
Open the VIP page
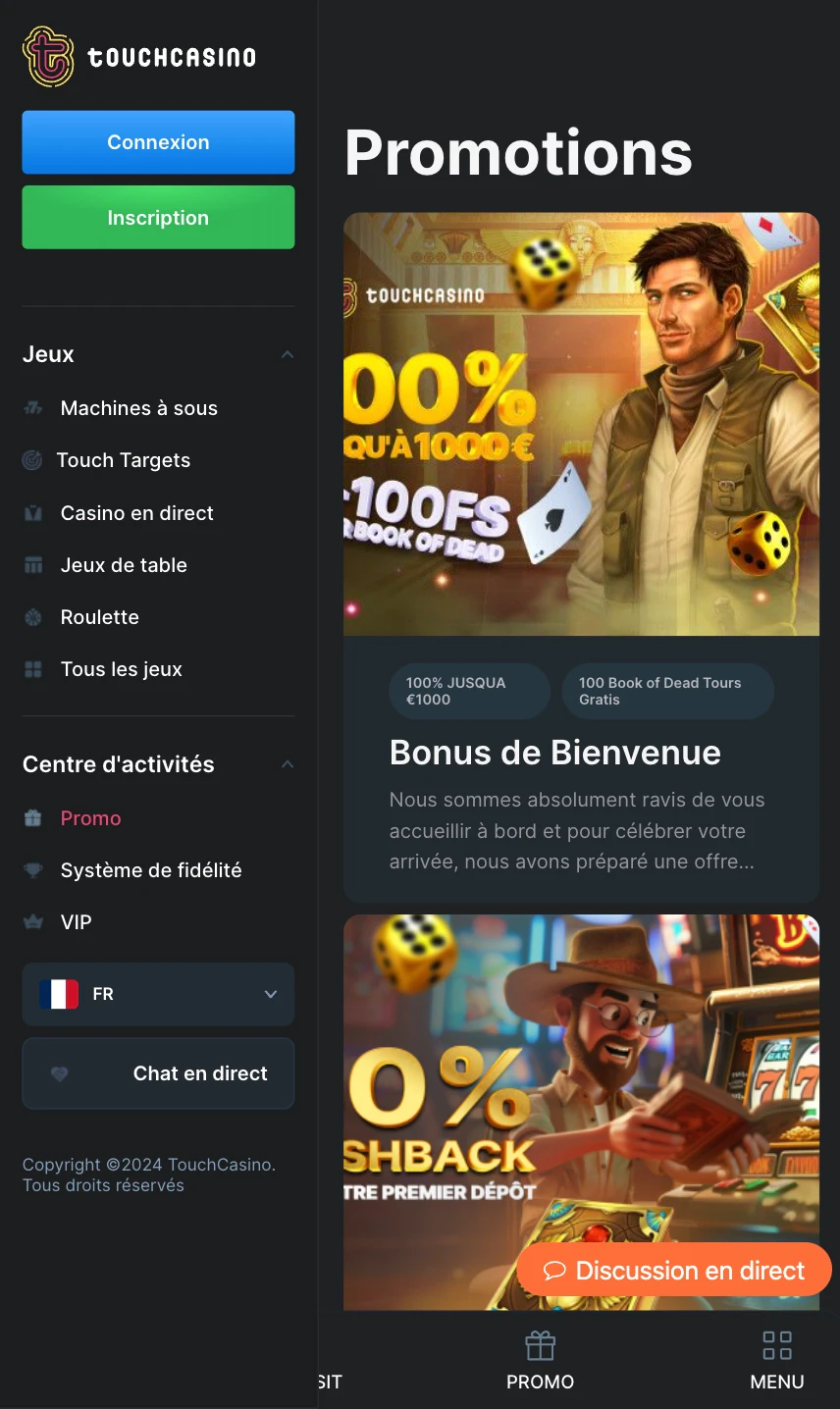(76, 922)
